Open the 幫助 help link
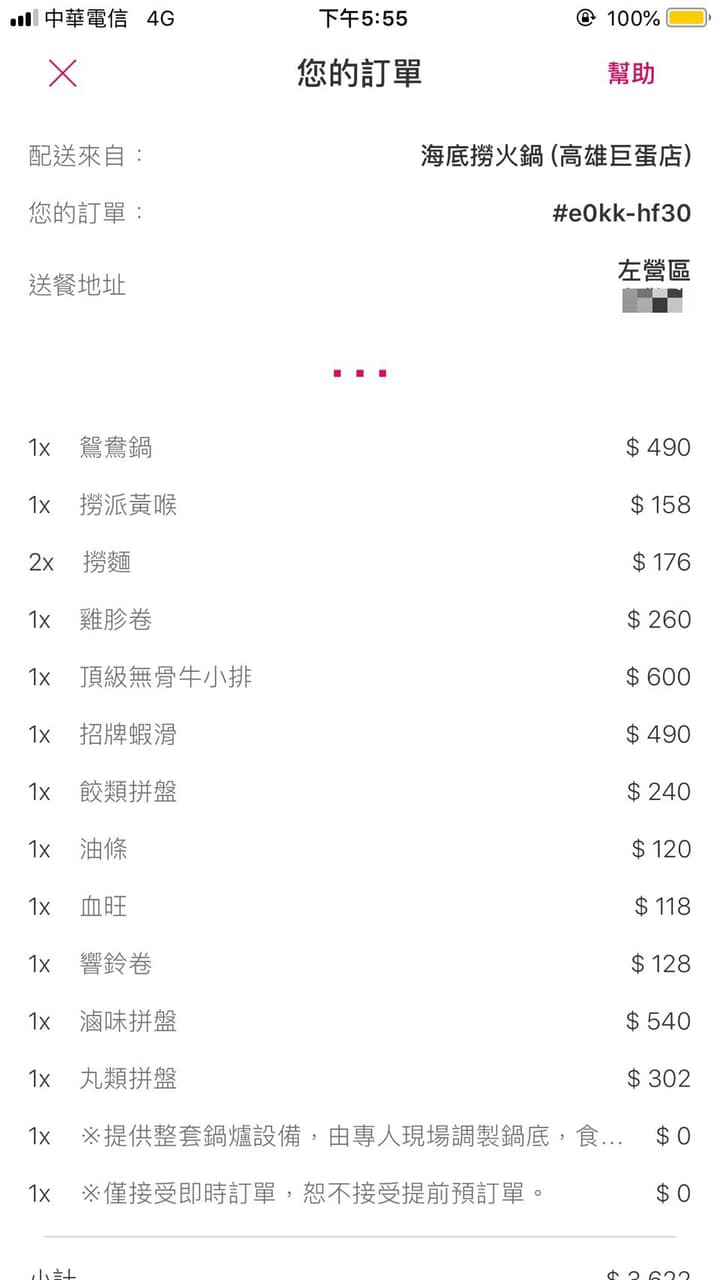Viewport: 720px width, 1280px height. coord(631,73)
